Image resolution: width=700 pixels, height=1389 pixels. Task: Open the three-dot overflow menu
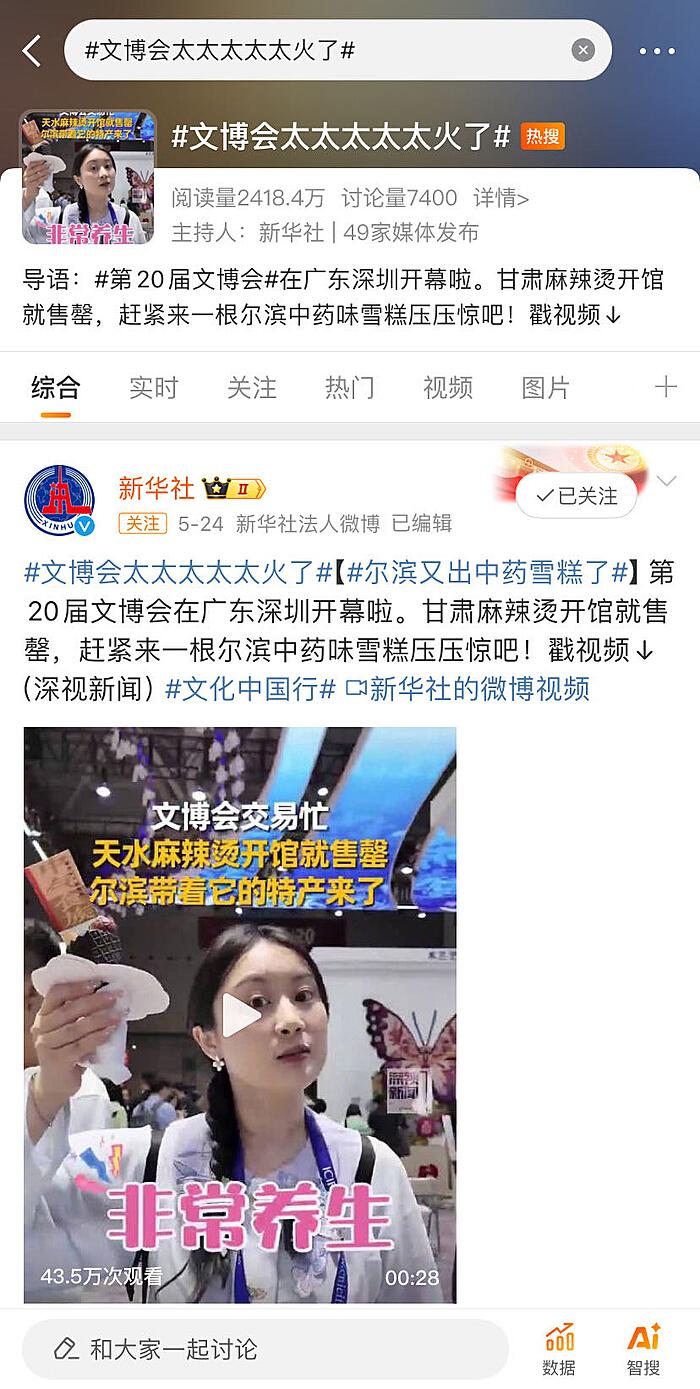coord(657,51)
